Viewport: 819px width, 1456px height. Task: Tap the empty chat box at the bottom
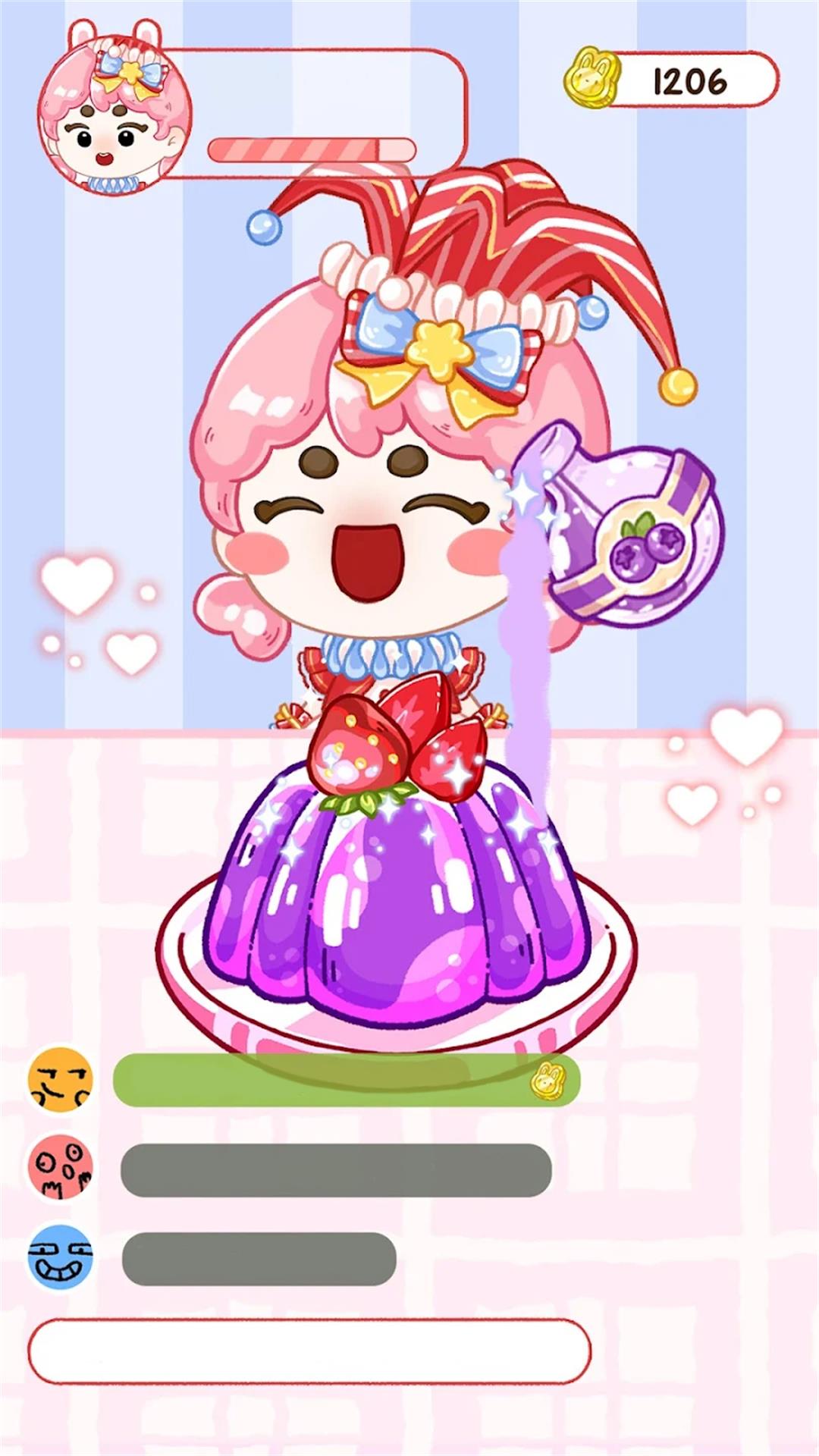pyautogui.click(x=309, y=1351)
